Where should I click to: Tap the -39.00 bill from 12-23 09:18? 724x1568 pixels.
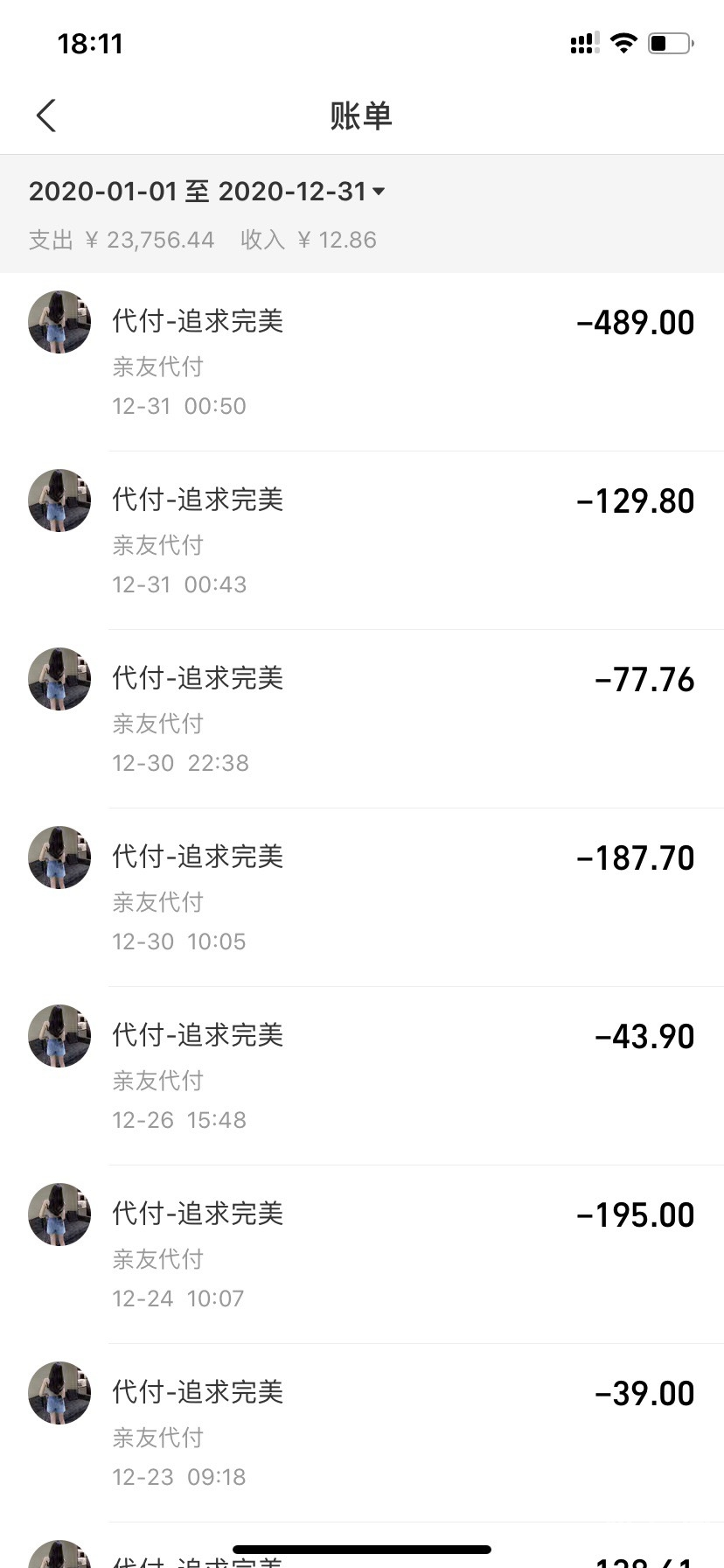coord(362,1433)
